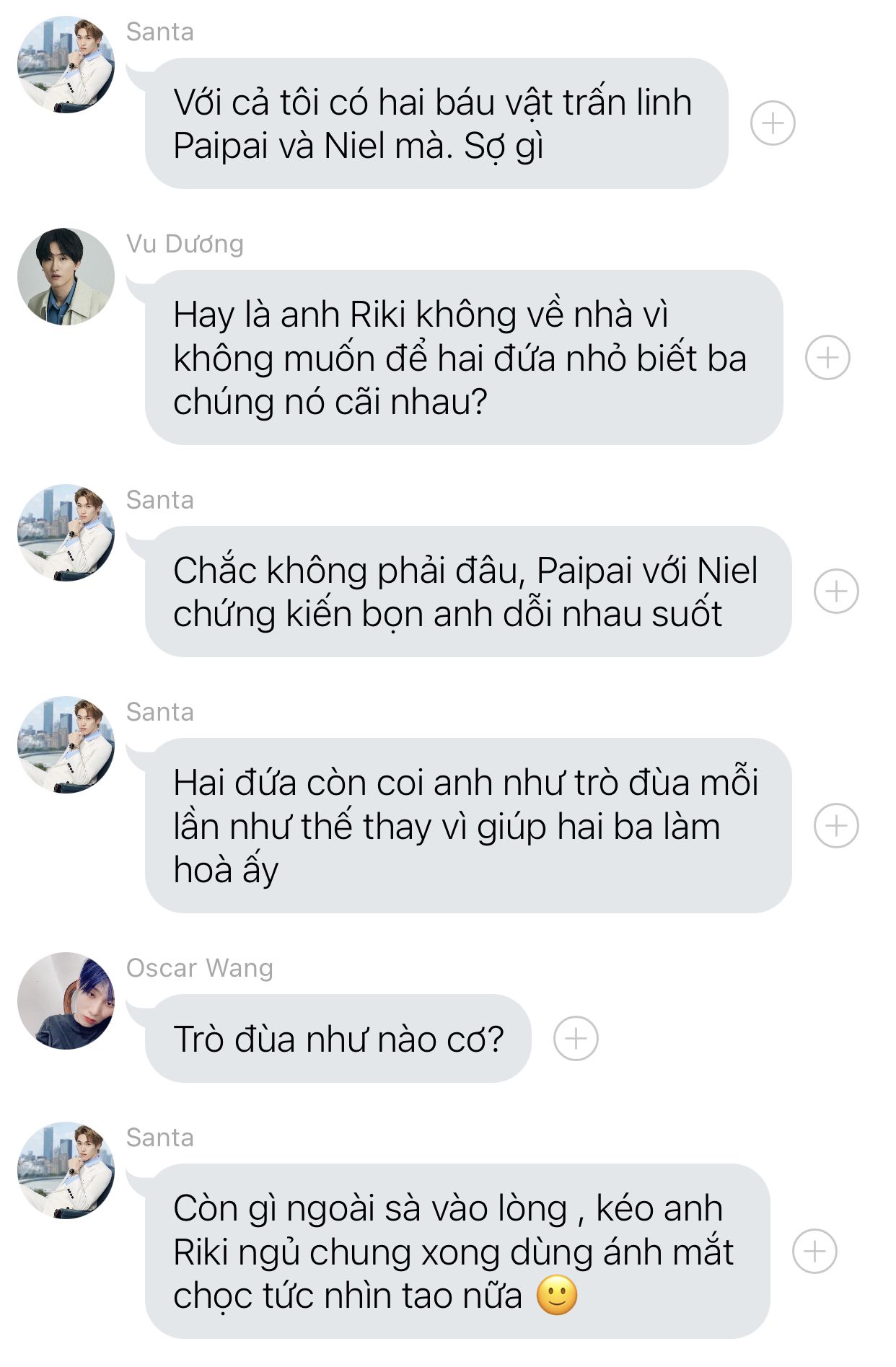
Task: Tap the plus icon beside 'Hai đứa còn coi anh' message
Action: pyautogui.click(x=836, y=825)
